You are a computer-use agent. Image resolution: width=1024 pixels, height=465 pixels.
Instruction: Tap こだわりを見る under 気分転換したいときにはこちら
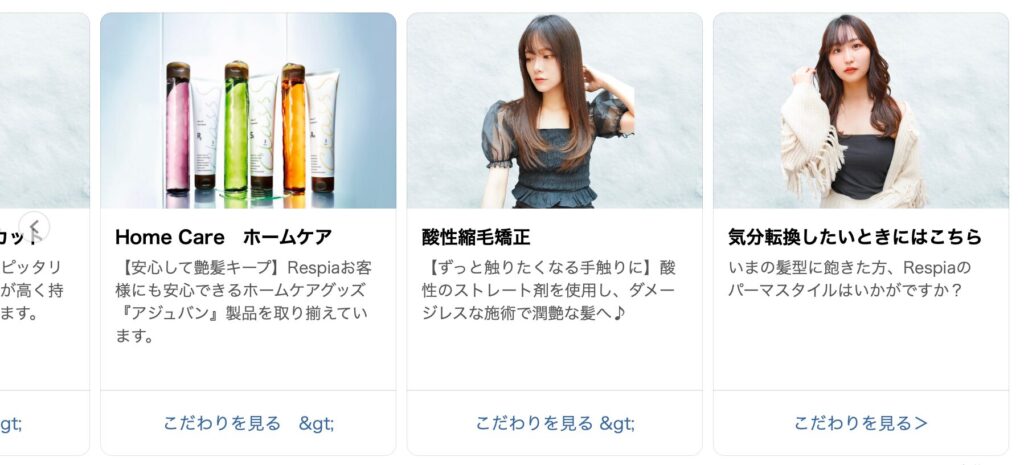[x=860, y=423]
